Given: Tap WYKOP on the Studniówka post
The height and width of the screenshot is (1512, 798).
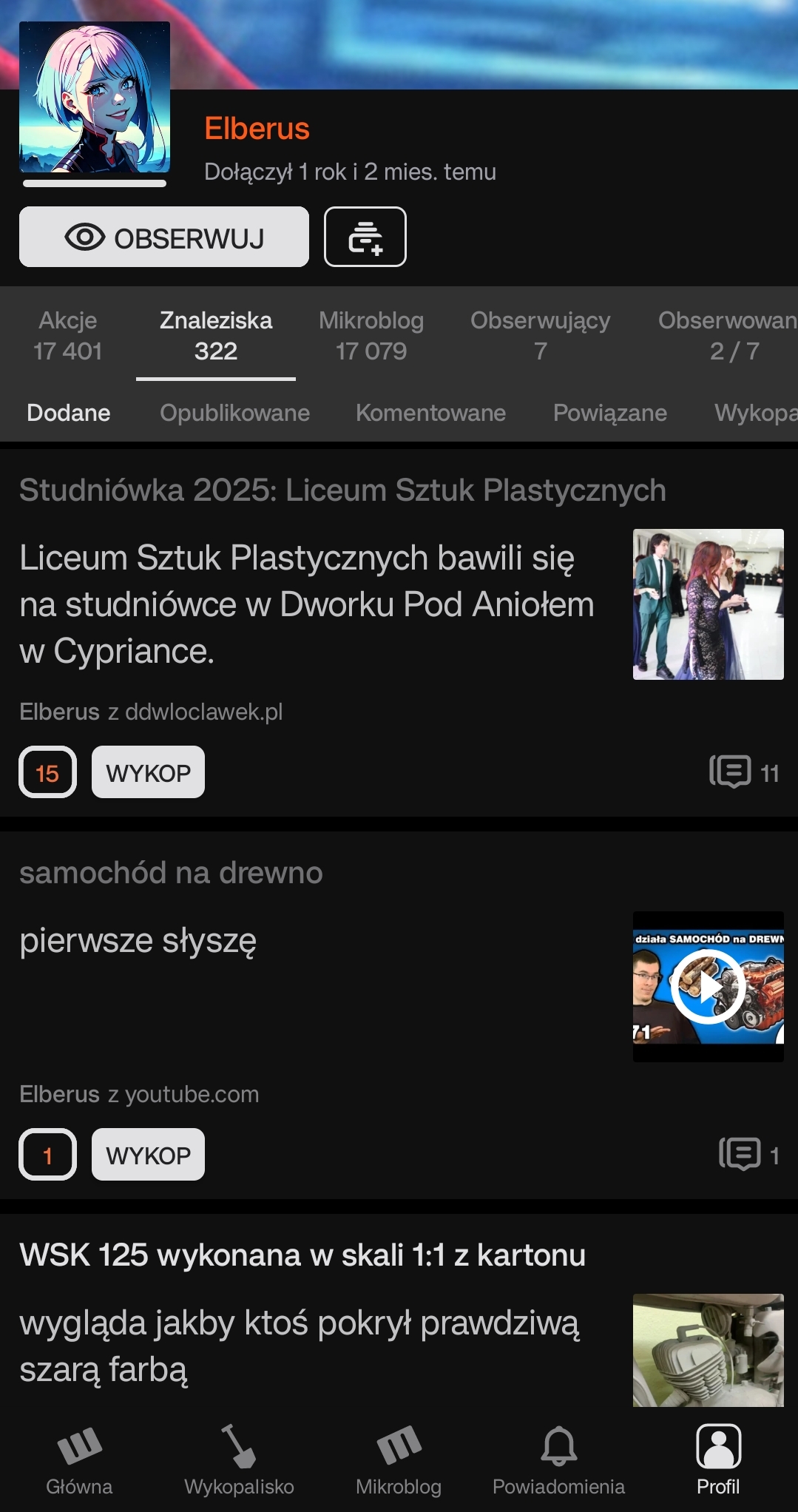Looking at the screenshot, I should point(148,773).
